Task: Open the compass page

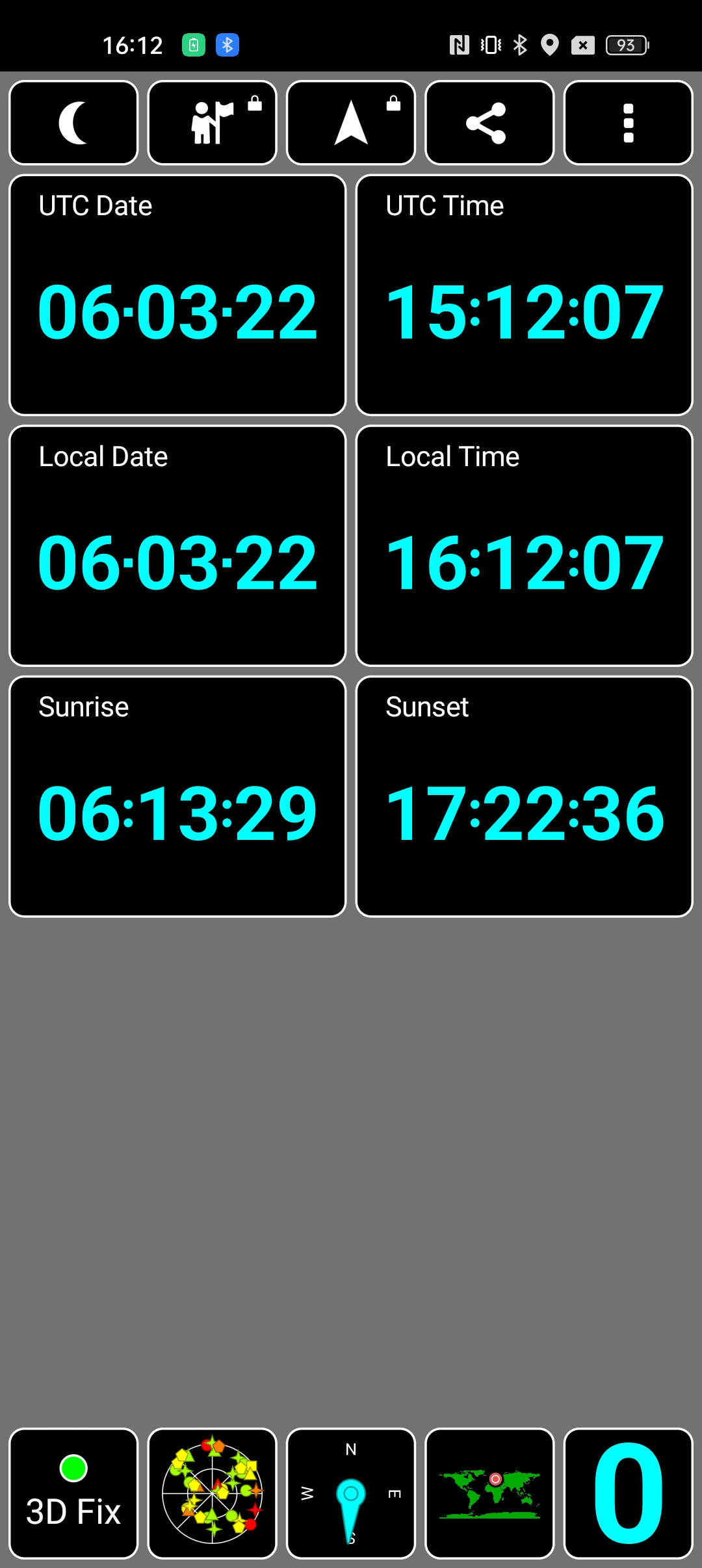Action: click(x=351, y=1493)
